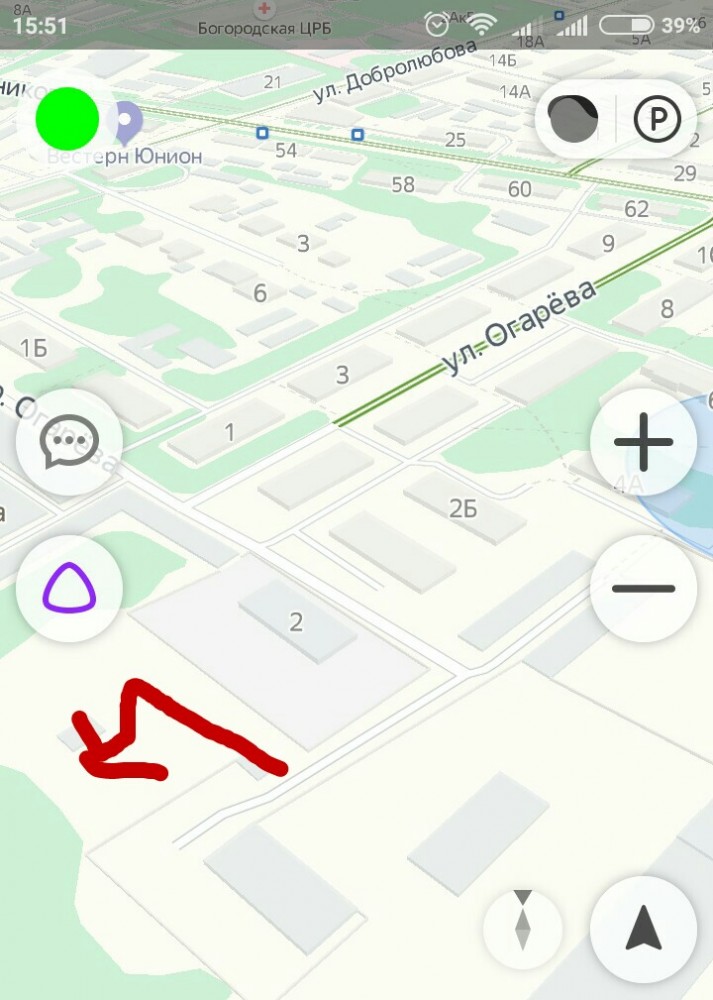Select the Вестерн Юнион map pin
The height and width of the screenshot is (1000, 713).
128,123
